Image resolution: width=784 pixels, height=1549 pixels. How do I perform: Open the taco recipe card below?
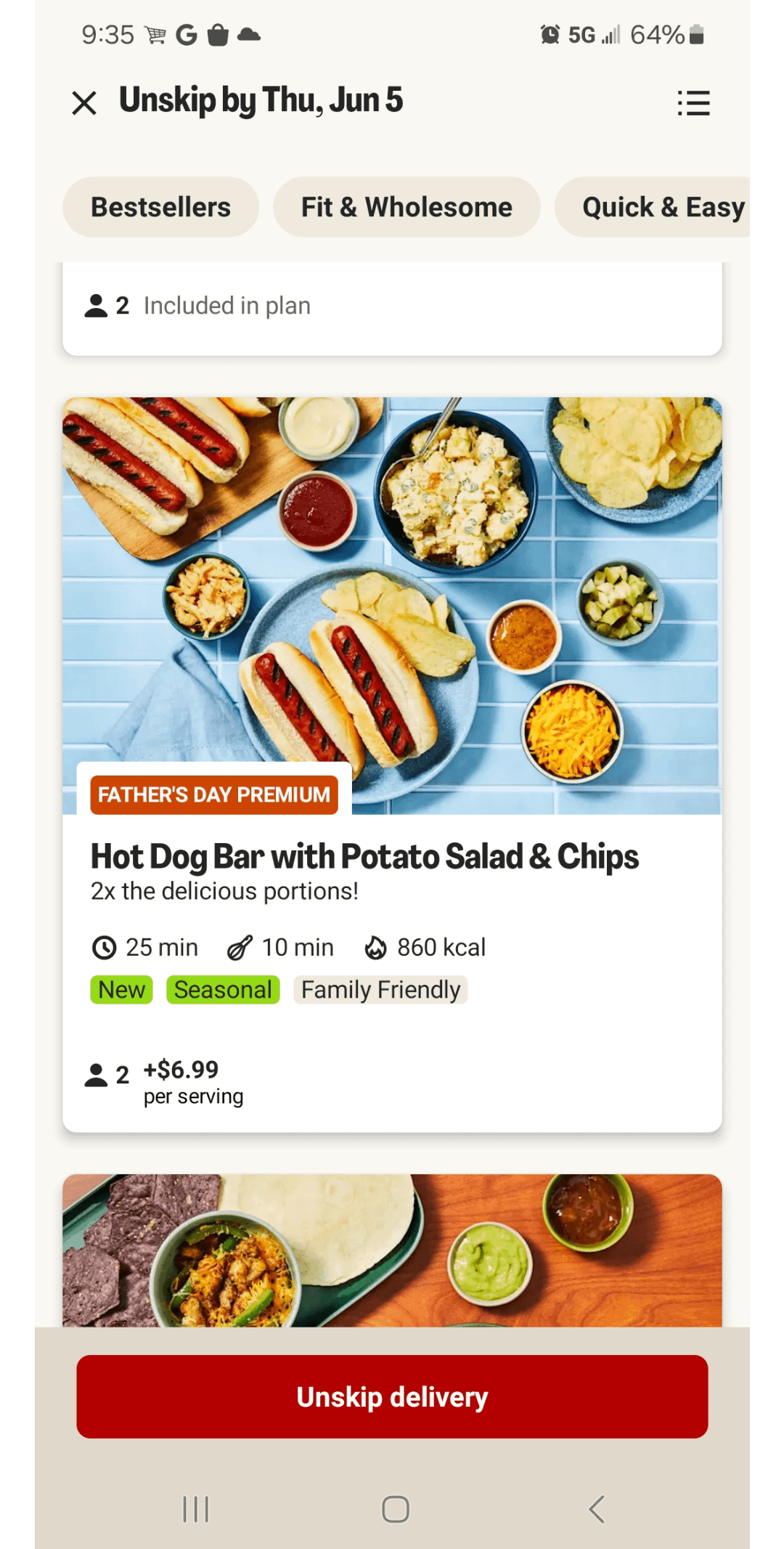click(x=392, y=1251)
